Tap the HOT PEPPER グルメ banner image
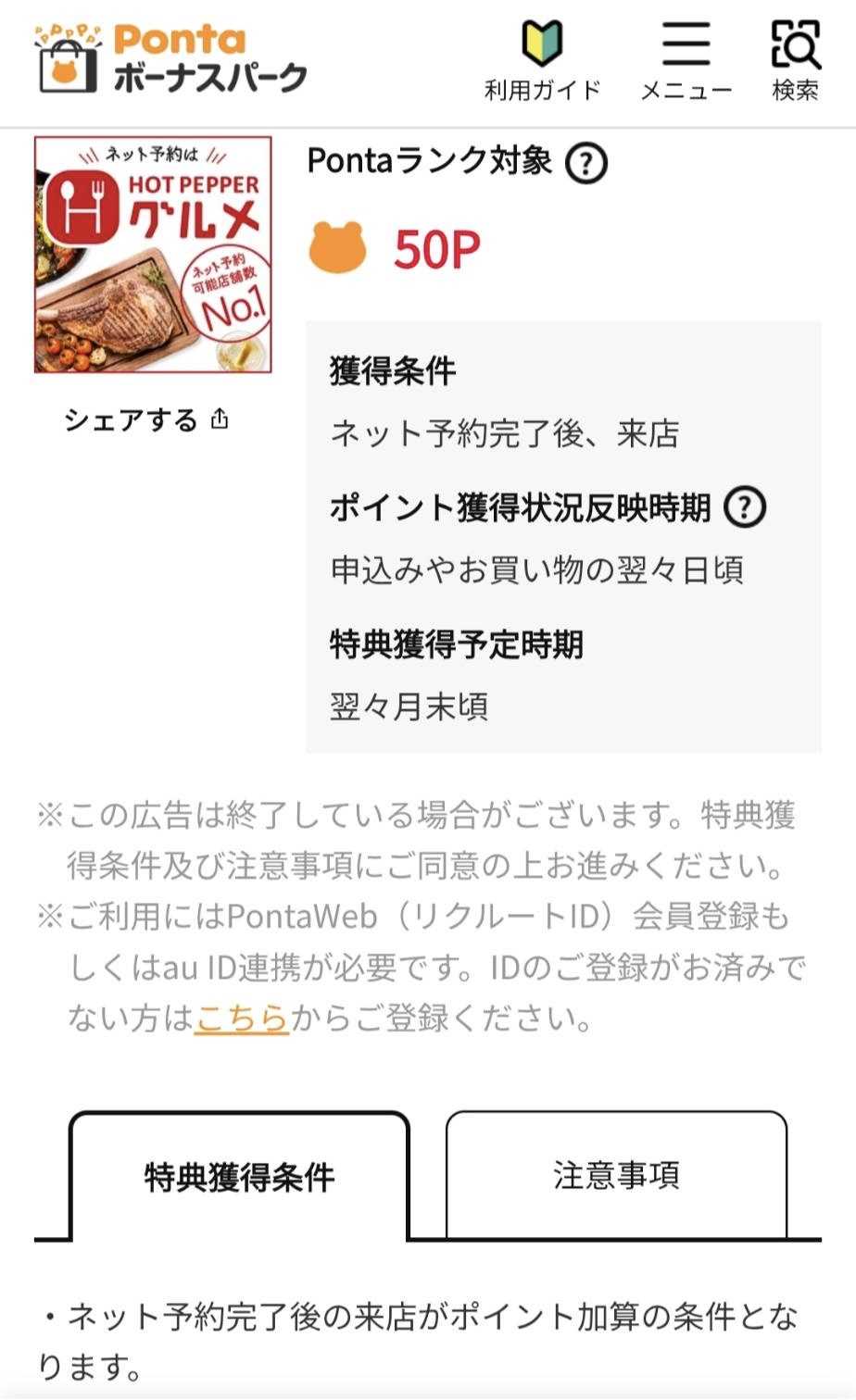856x1400 pixels. (x=154, y=255)
